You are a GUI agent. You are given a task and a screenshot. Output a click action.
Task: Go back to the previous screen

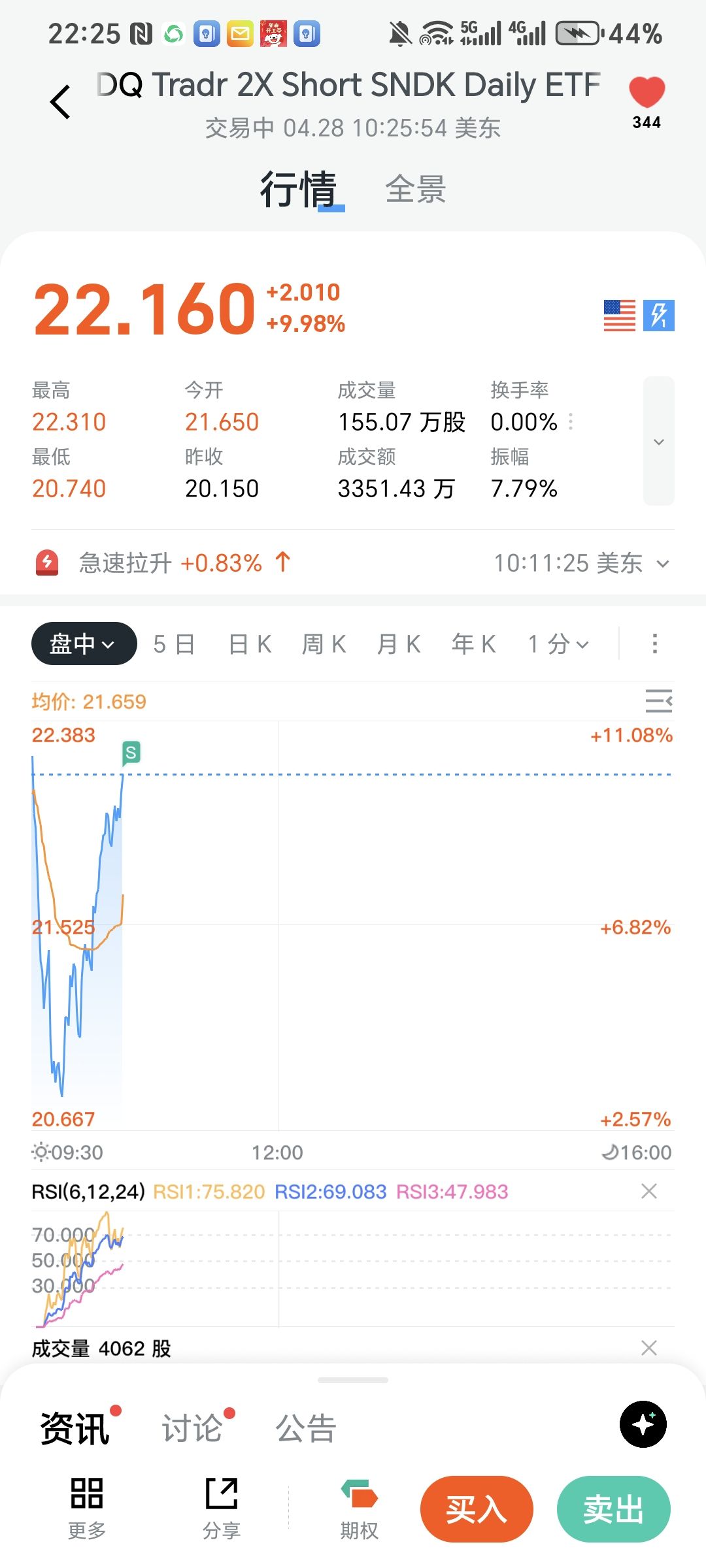point(60,103)
